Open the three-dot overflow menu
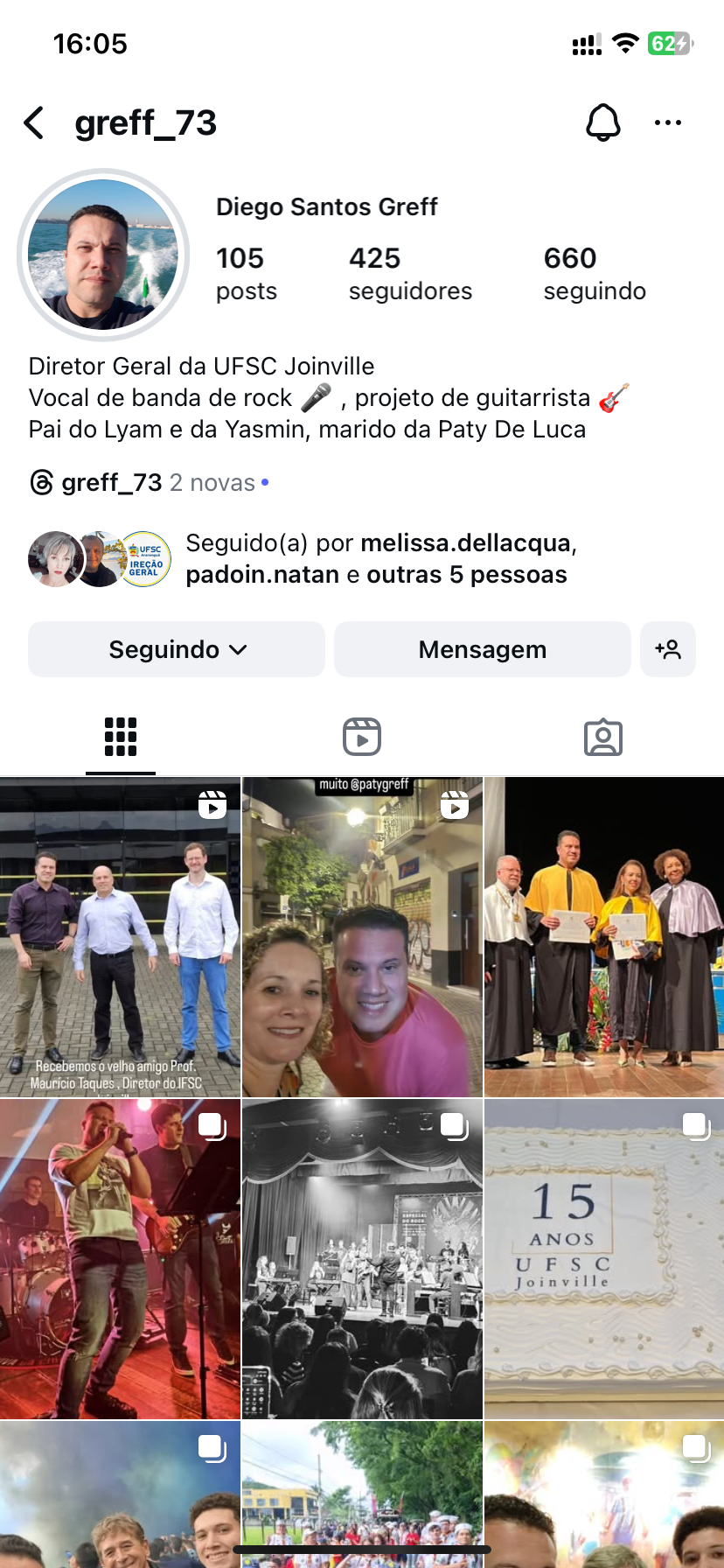 [x=667, y=123]
